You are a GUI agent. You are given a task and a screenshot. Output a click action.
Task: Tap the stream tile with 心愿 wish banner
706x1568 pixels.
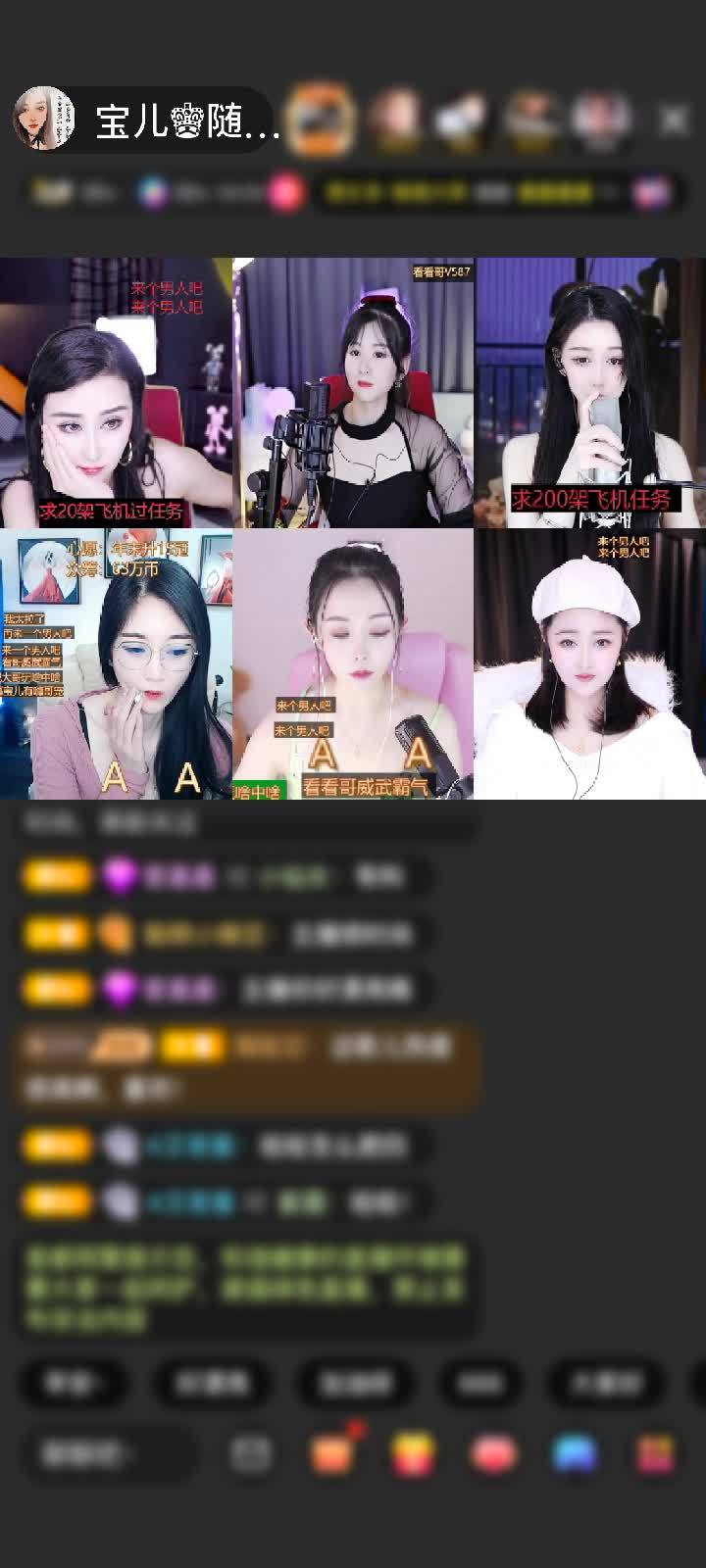tap(116, 664)
